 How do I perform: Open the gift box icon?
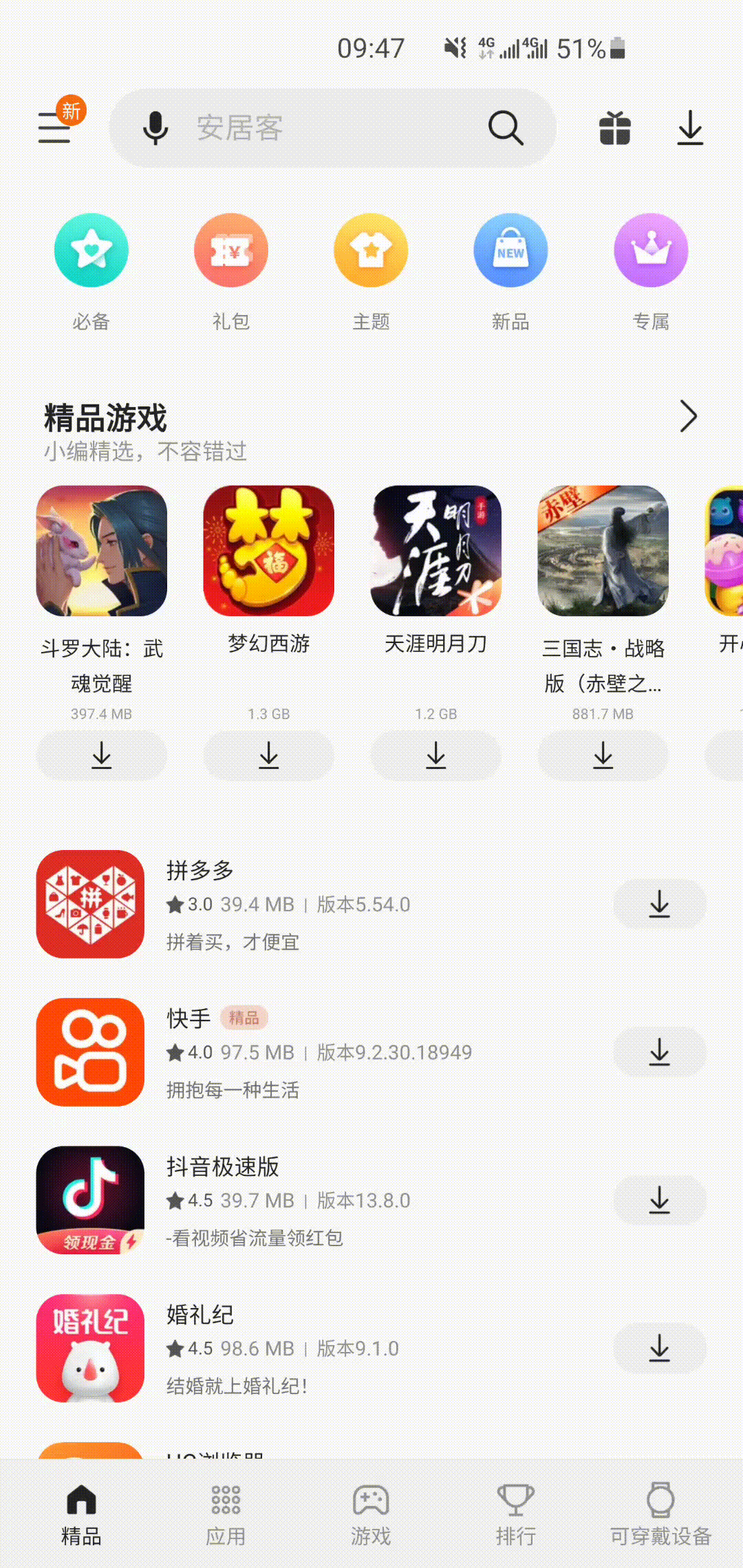(x=614, y=128)
